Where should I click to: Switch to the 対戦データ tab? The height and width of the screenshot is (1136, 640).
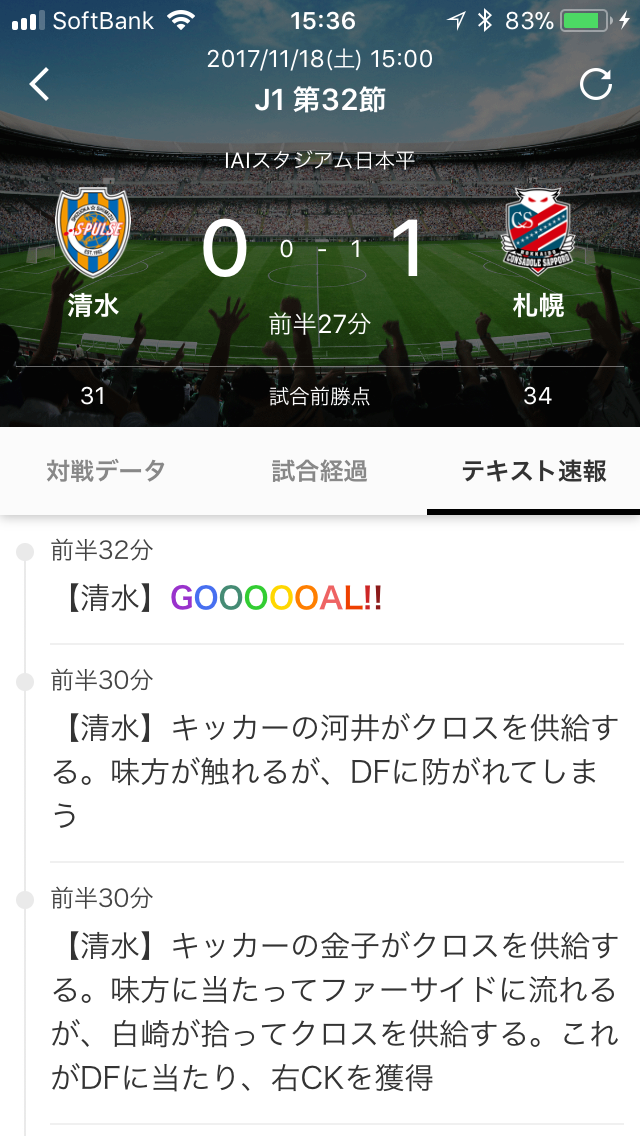[x=106, y=471]
